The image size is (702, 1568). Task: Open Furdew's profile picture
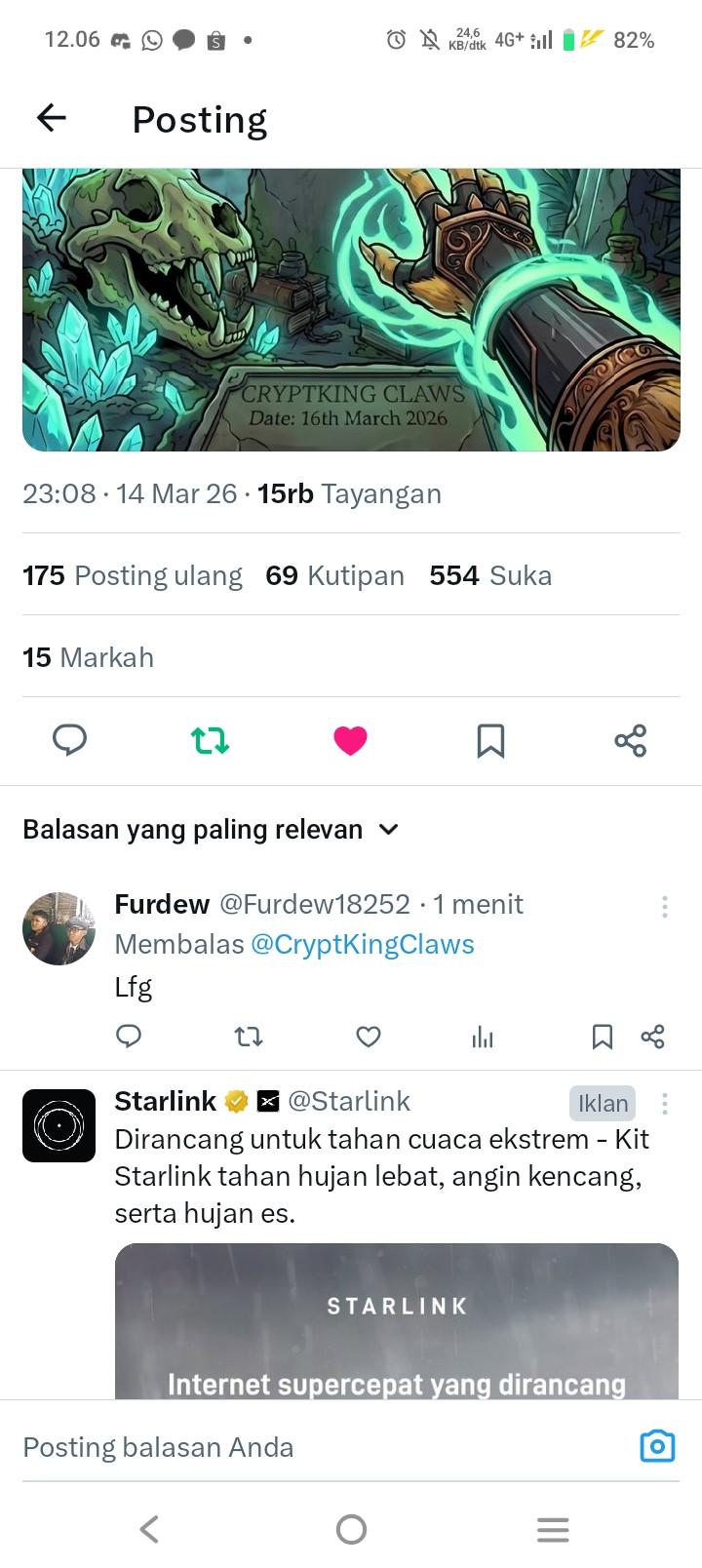click(58, 928)
